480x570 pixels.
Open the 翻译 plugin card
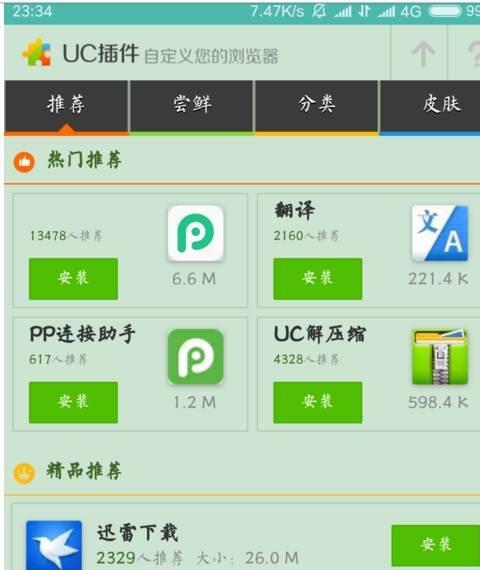[x=368, y=250]
